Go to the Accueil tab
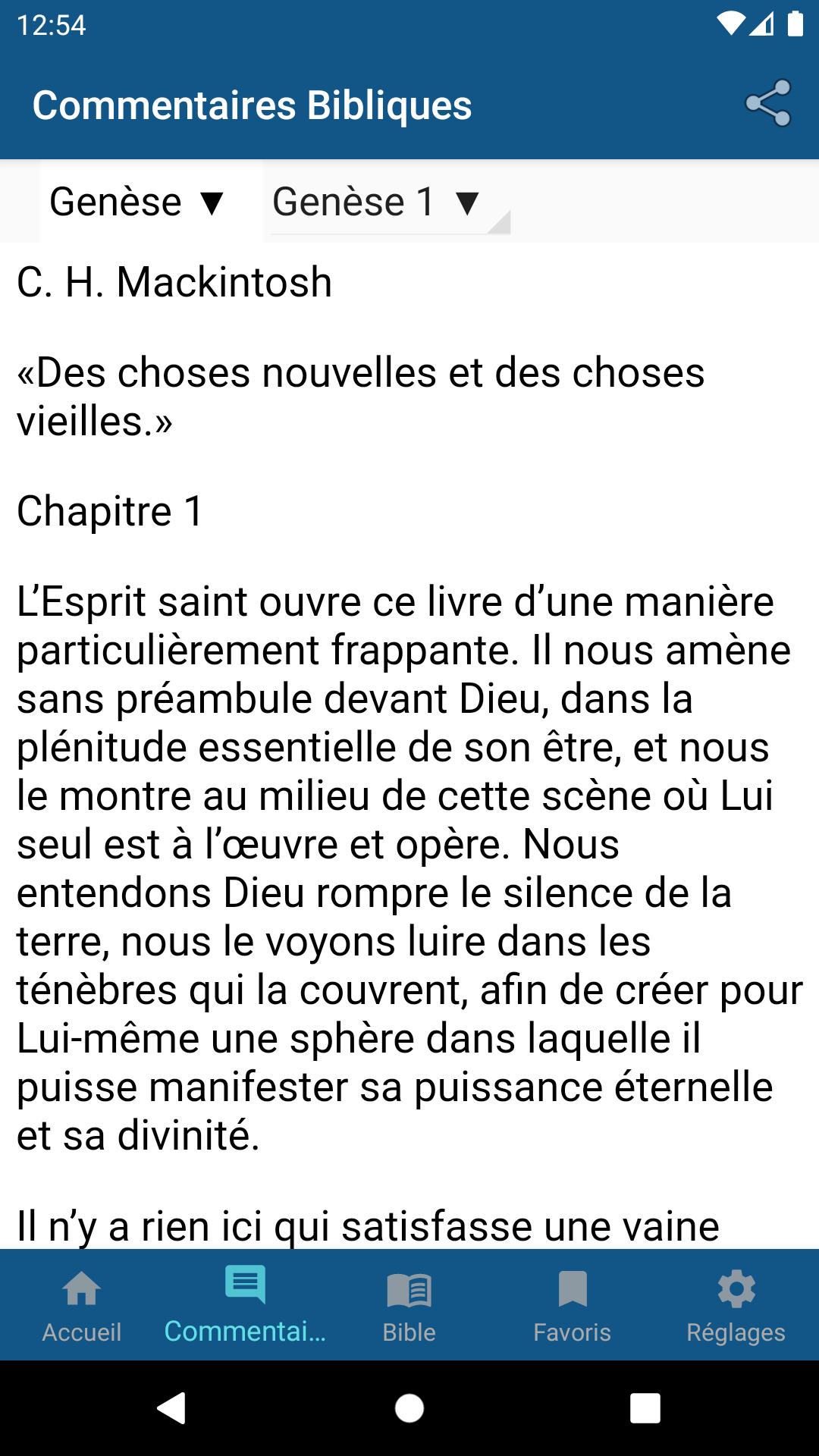This screenshot has height=1456, width=819. [x=82, y=1306]
